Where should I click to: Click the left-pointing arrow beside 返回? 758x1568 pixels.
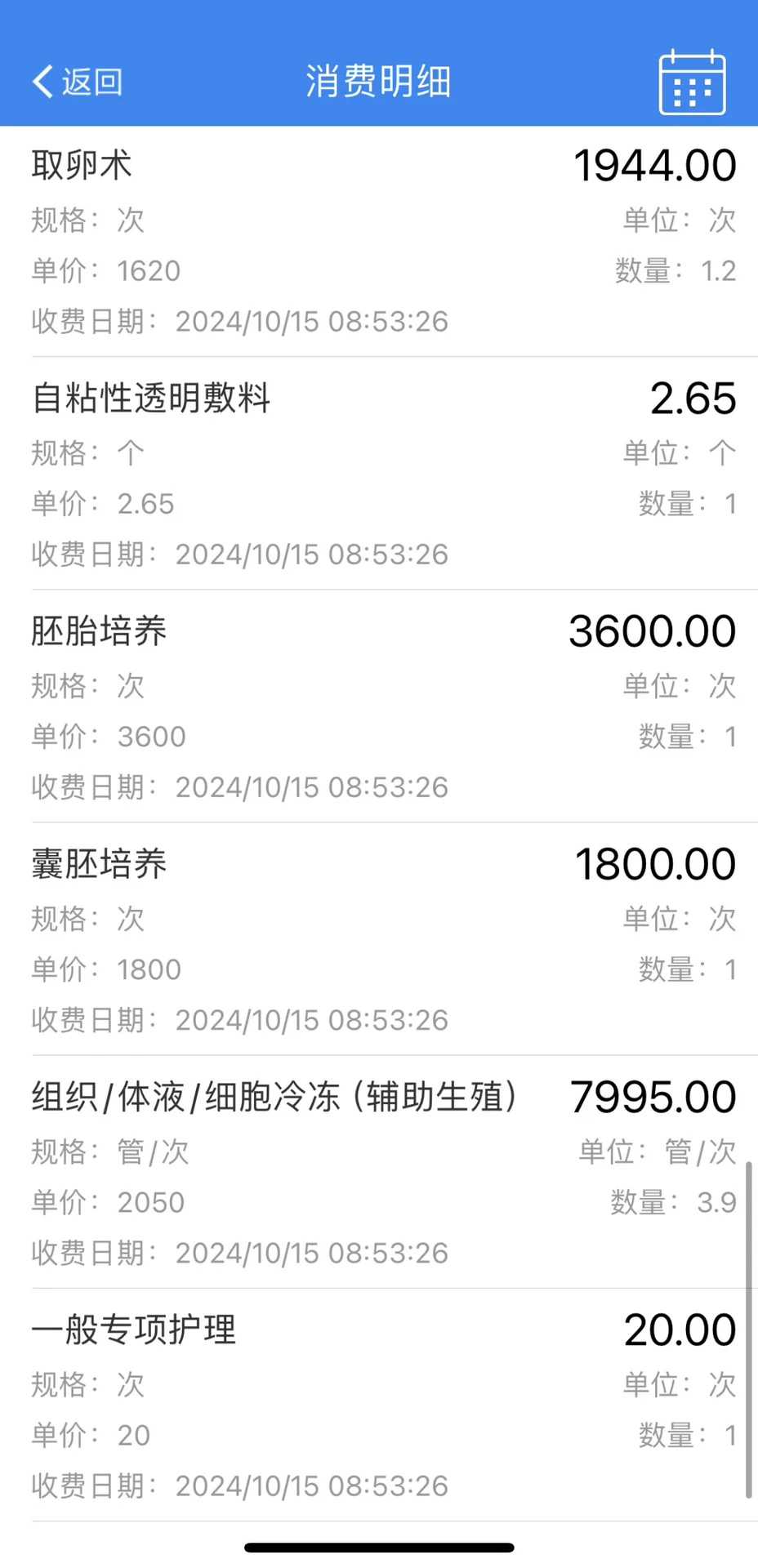39,81
